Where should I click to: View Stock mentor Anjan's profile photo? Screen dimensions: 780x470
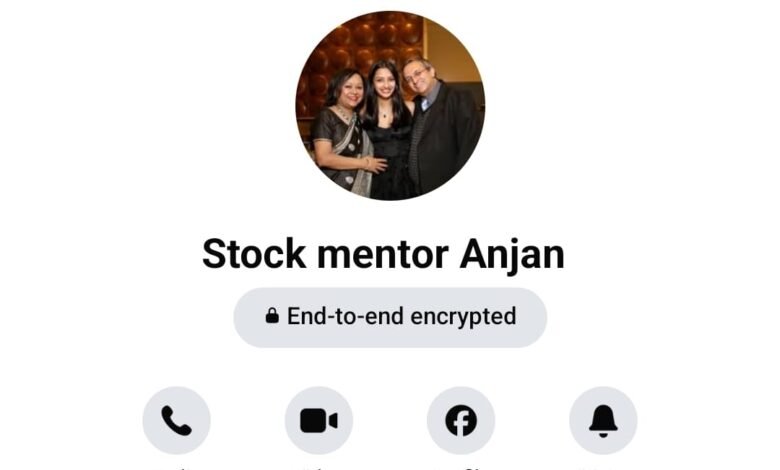coord(390,106)
